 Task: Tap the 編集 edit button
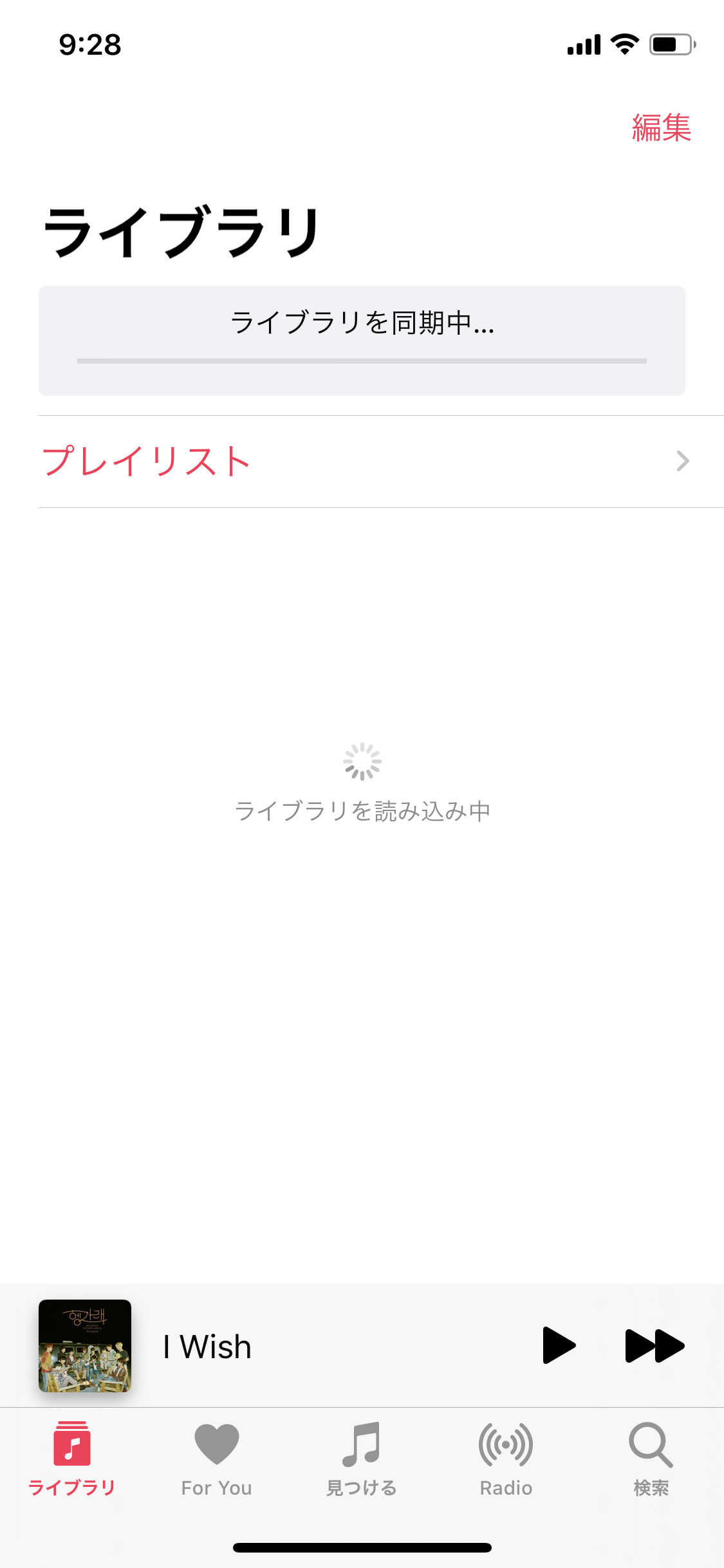661,127
